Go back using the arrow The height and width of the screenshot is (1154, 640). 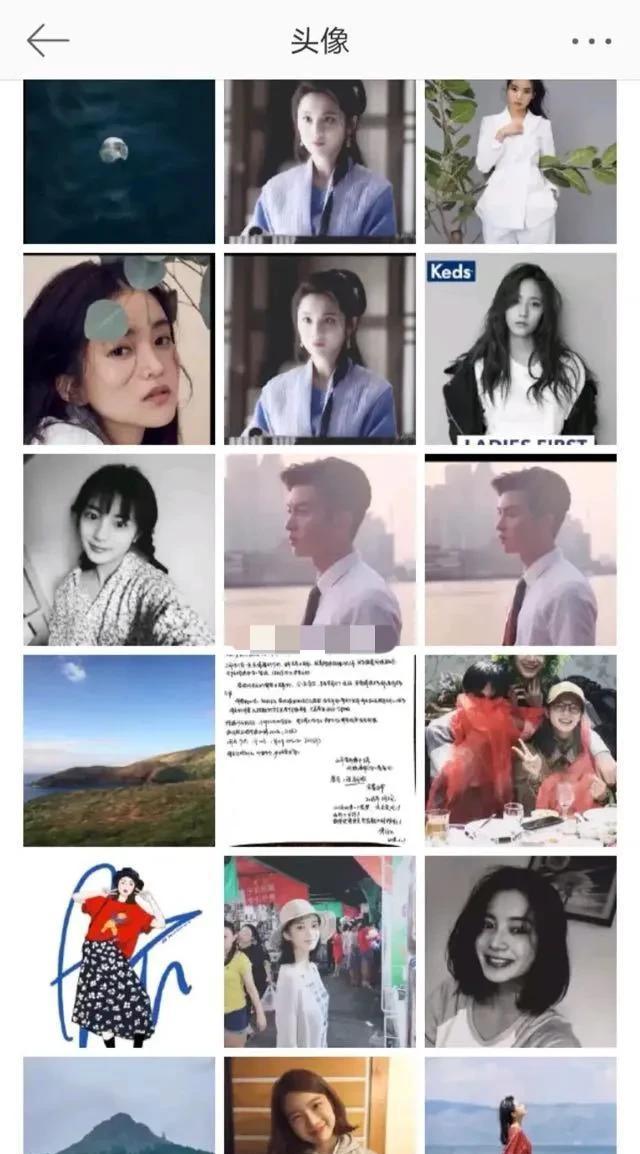coord(47,41)
